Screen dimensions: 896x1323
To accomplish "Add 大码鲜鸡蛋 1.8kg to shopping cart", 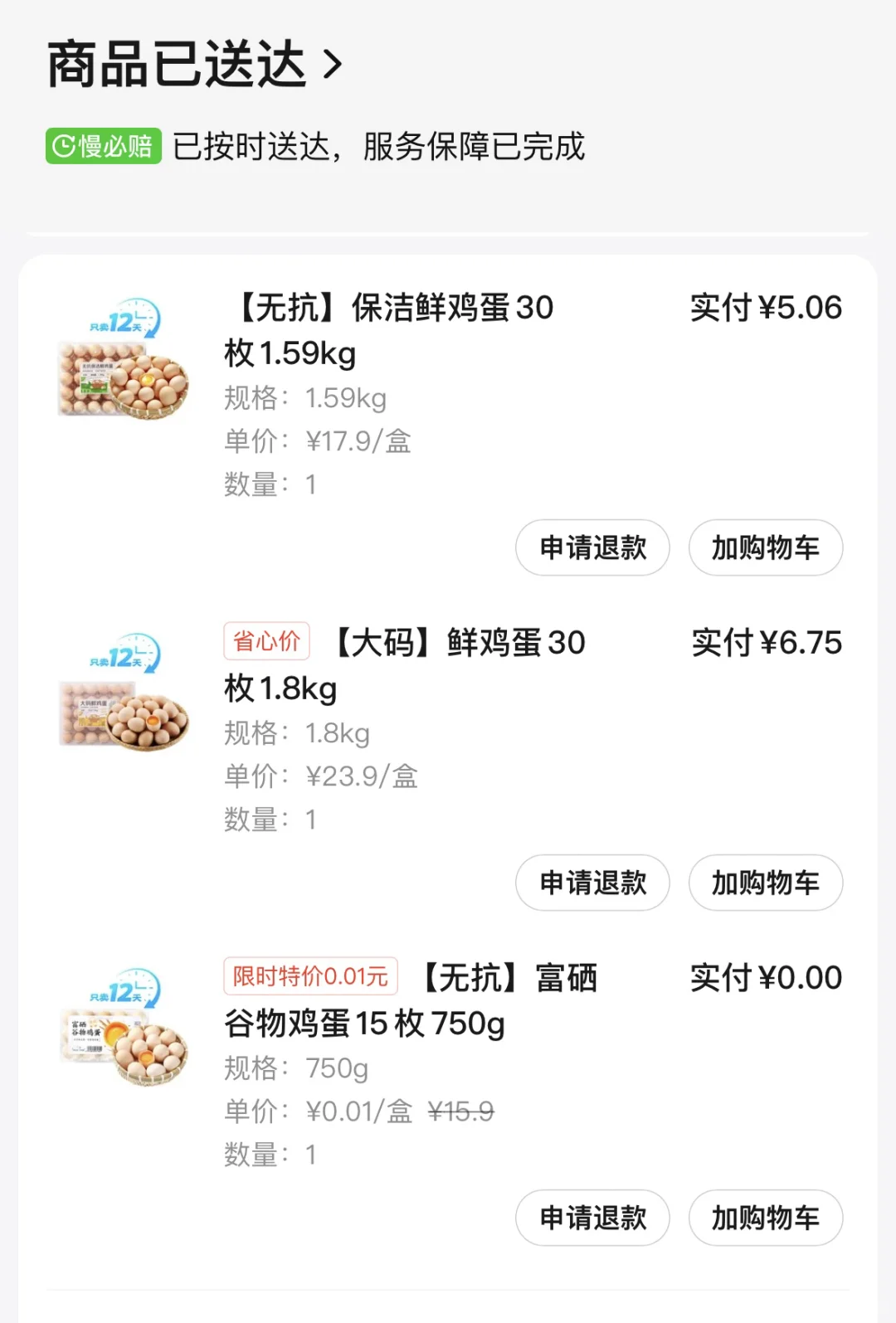I will point(765,883).
